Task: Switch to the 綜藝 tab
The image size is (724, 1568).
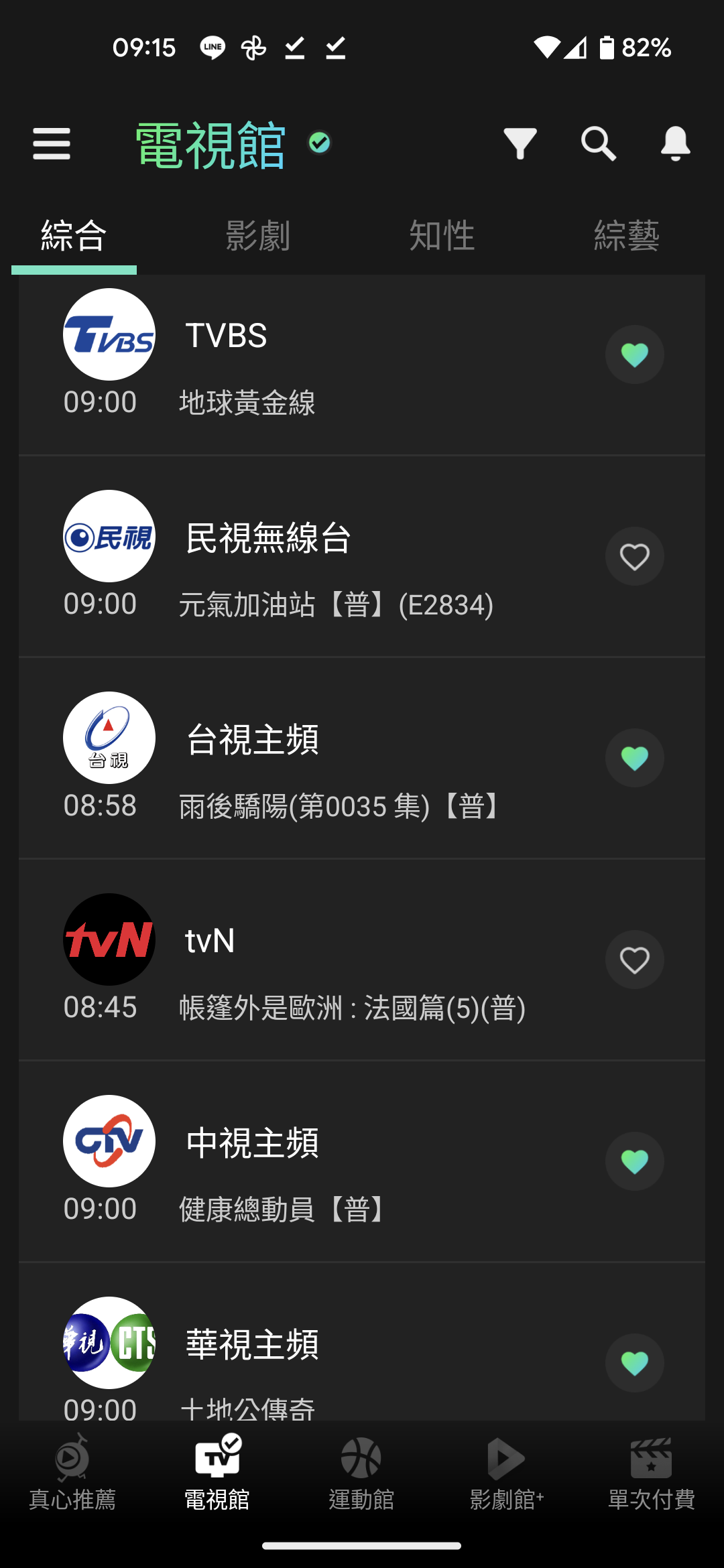Action: (x=627, y=236)
